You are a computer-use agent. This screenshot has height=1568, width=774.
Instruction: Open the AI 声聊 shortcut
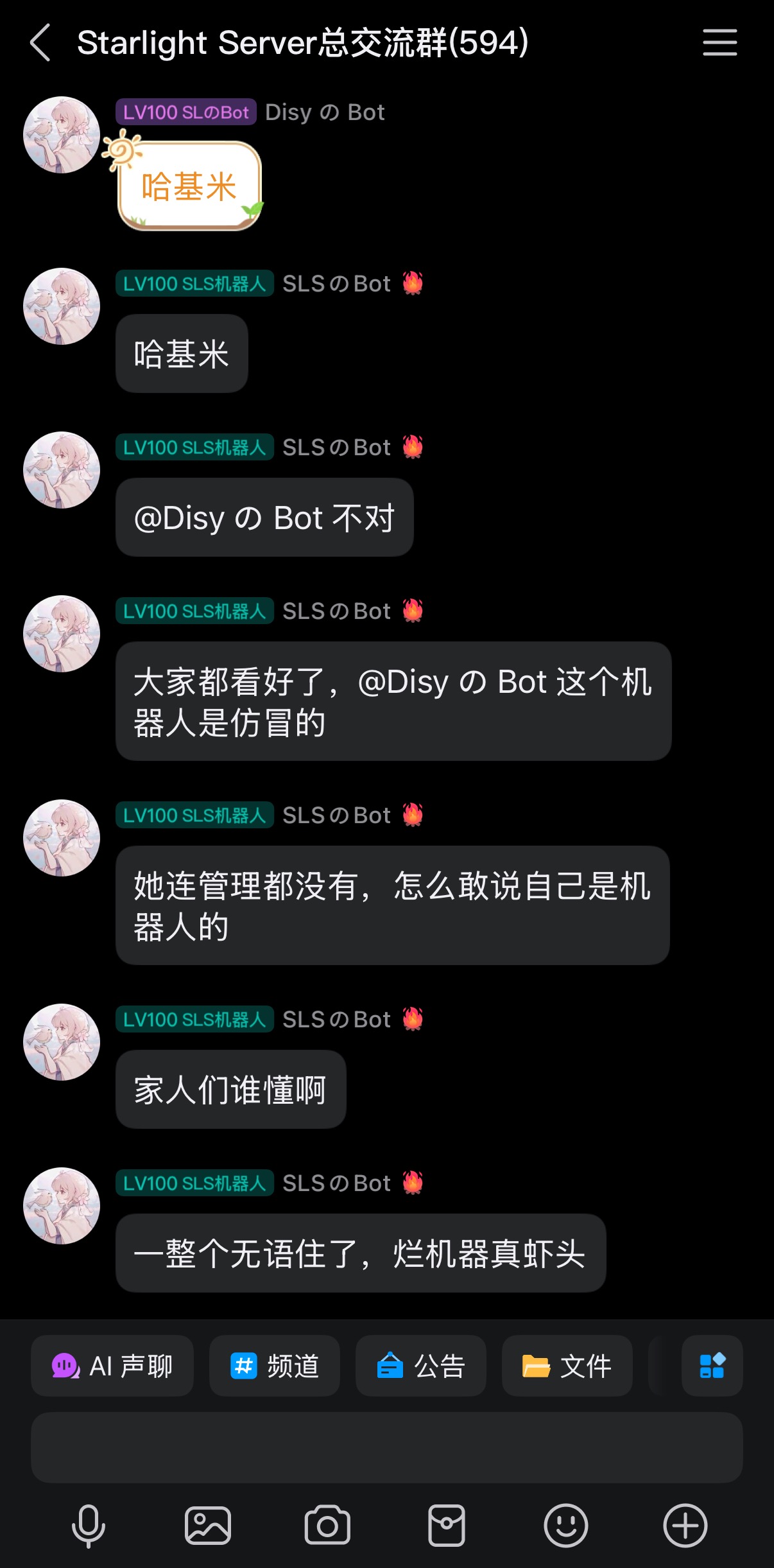[x=112, y=1366]
